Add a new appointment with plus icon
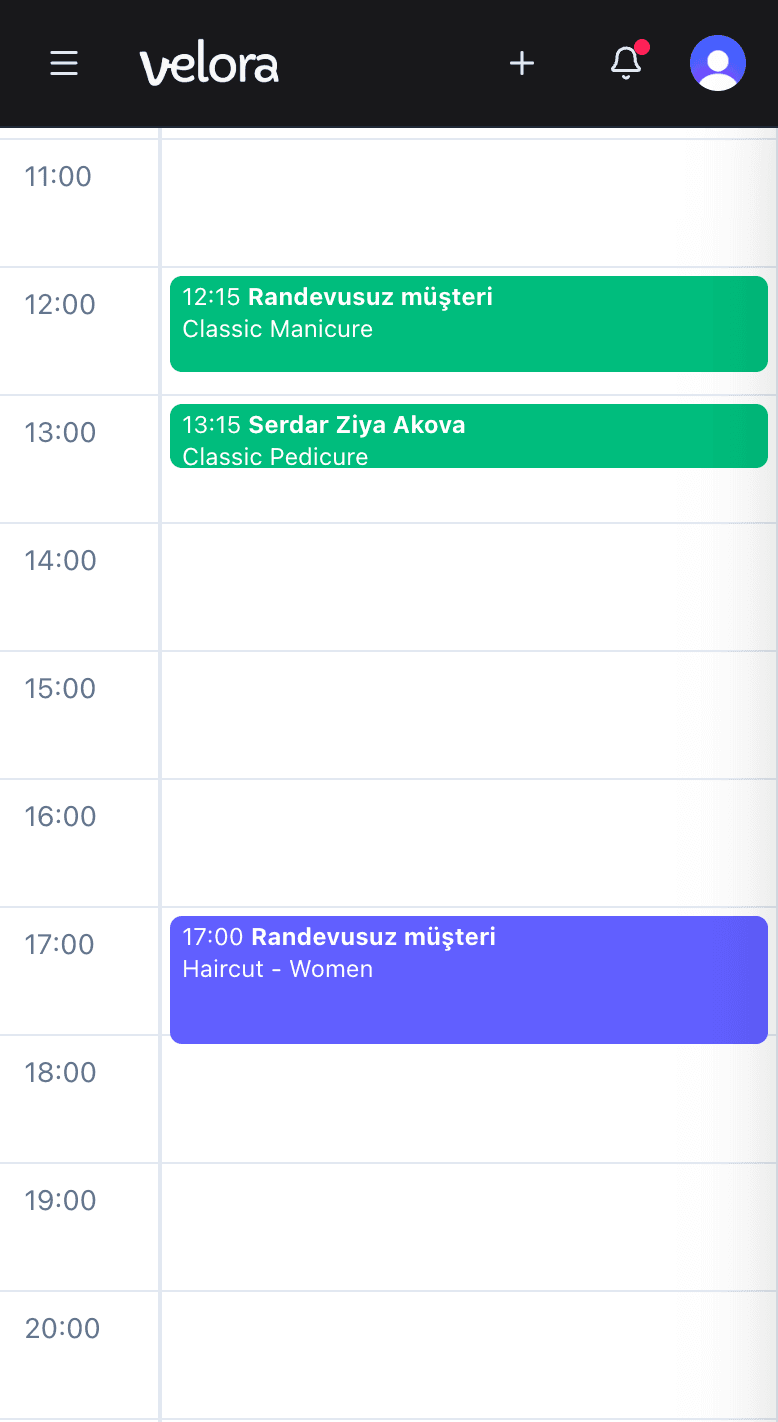 [522, 64]
